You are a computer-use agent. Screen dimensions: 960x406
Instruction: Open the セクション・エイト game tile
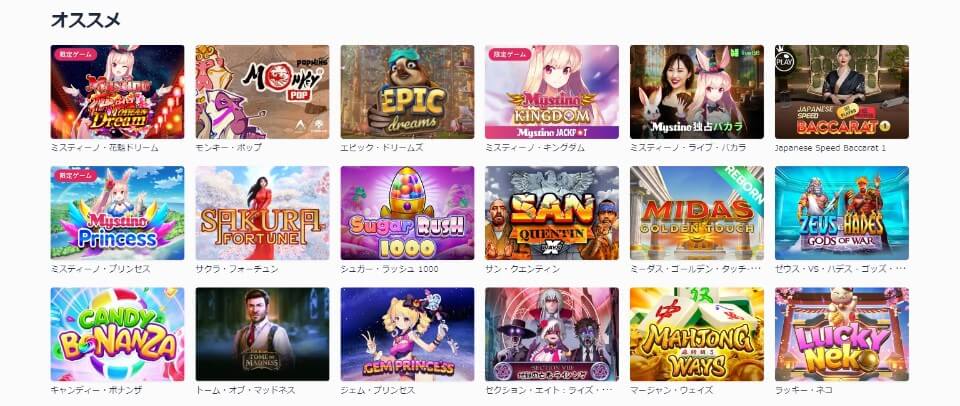(551, 334)
